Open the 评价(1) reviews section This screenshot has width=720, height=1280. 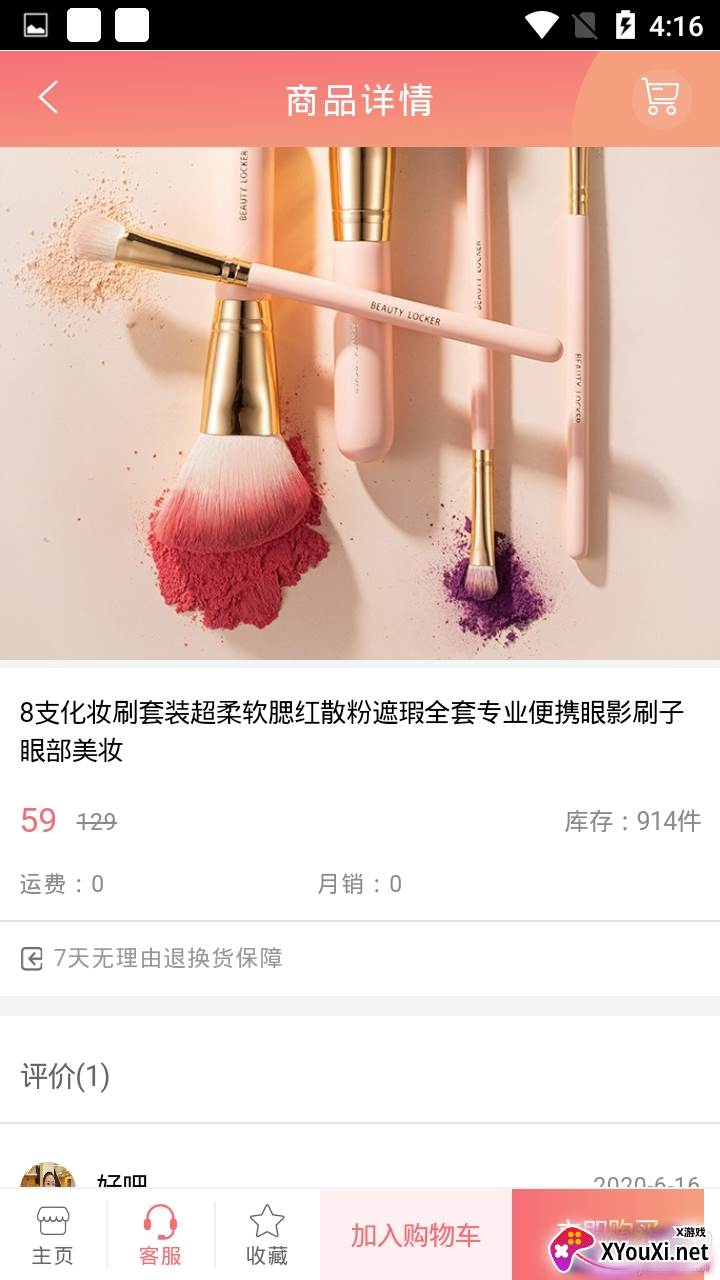click(x=66, y=1076)
